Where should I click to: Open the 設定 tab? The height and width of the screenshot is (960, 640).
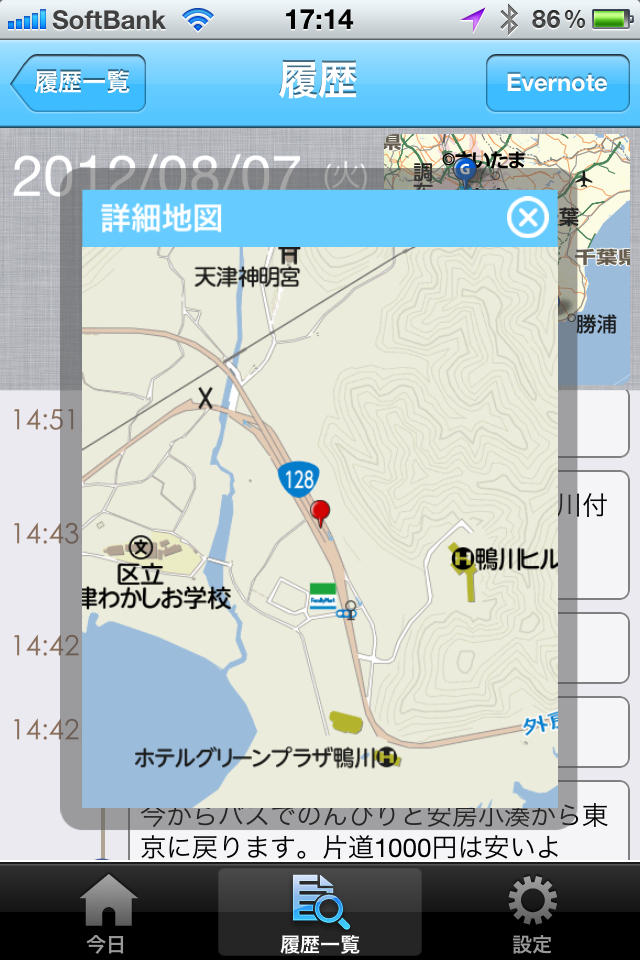(532, 914)
